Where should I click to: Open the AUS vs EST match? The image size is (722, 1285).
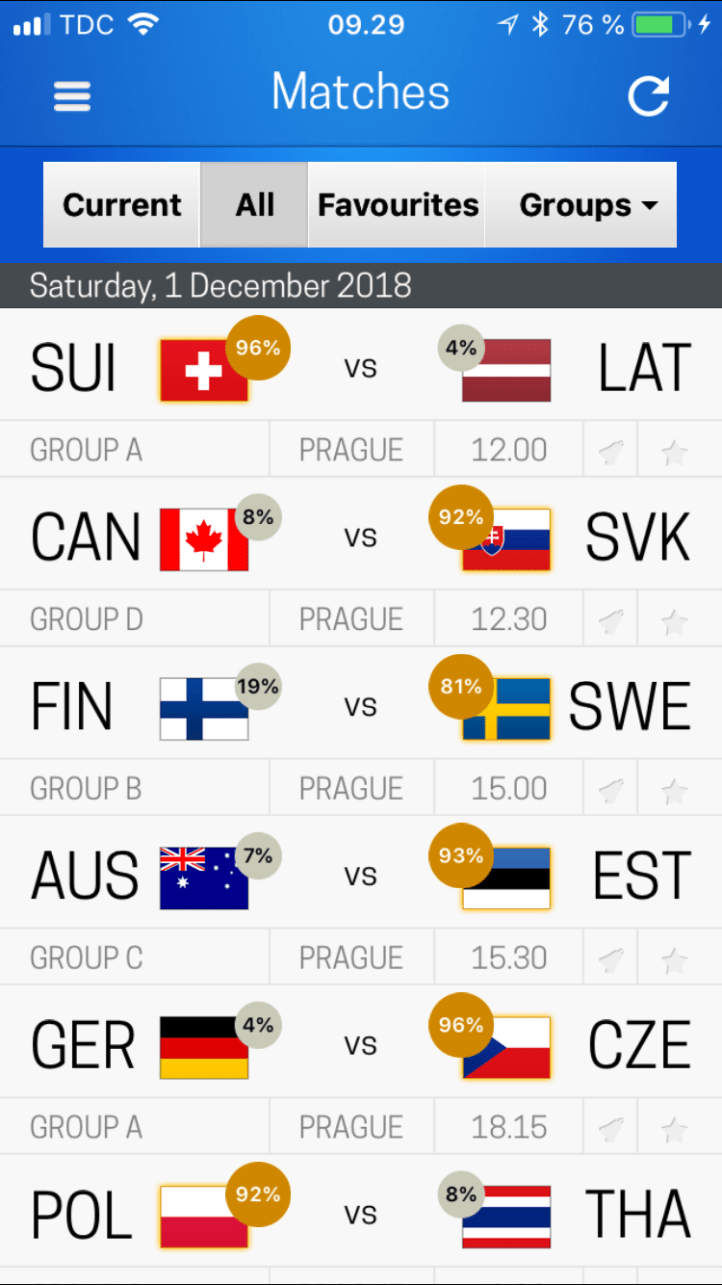pyautogui.click(x=360, y=875)
